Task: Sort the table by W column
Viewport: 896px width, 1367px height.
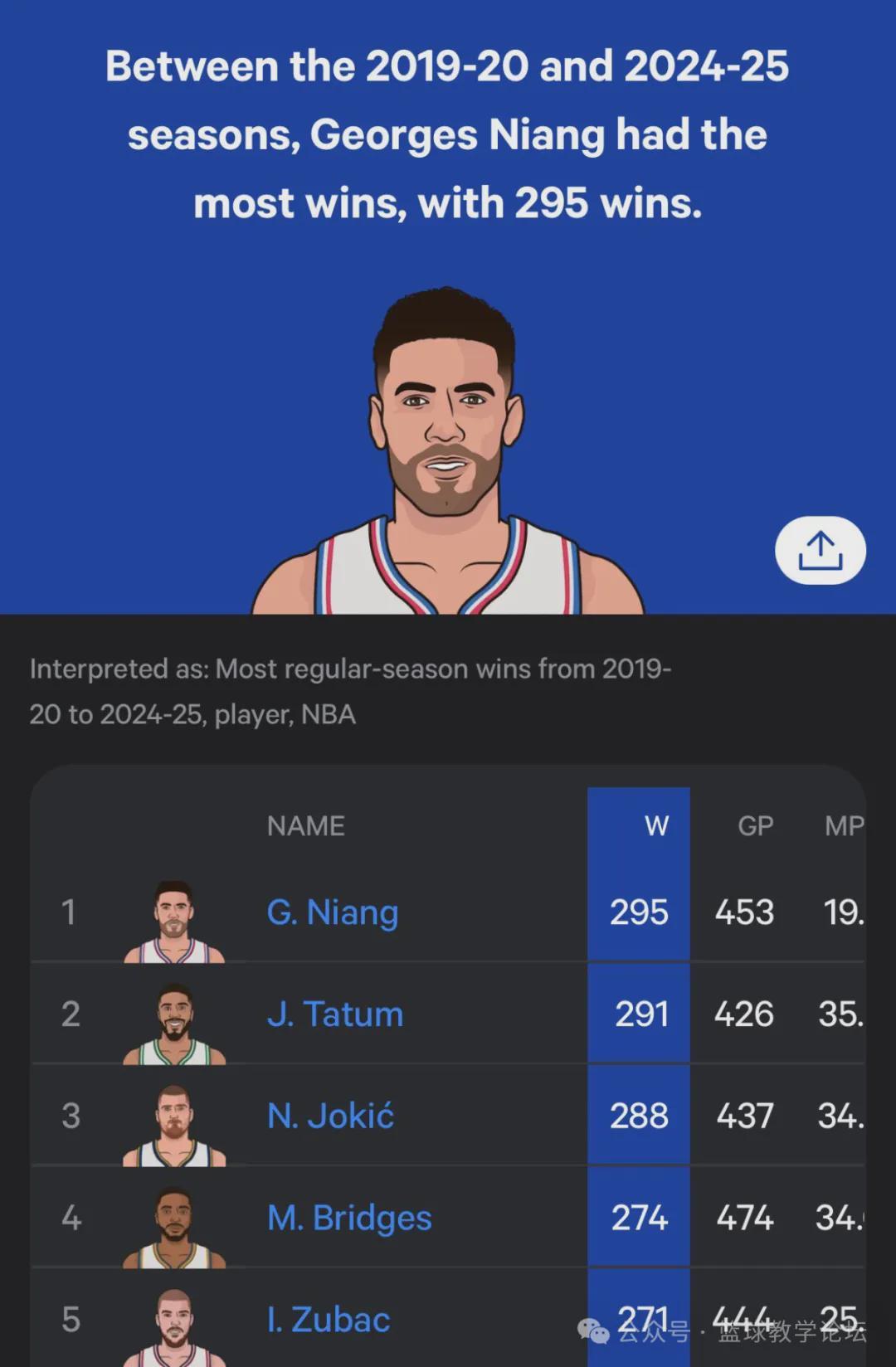Action: pyautogui.click(x=656, y=825)
